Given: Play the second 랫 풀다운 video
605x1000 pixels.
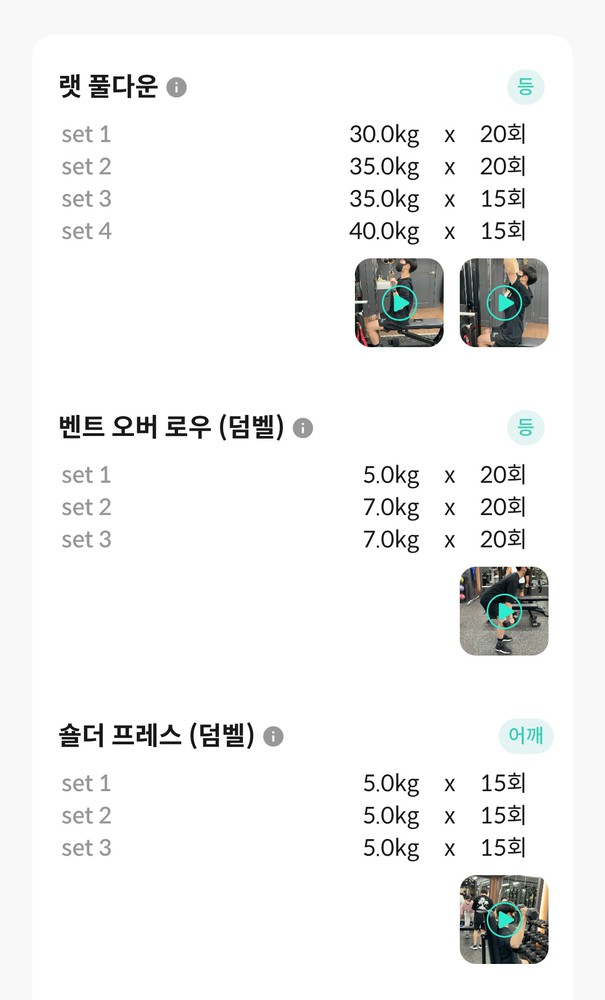Looking at the screenshot, I should (x=504, y=303).
